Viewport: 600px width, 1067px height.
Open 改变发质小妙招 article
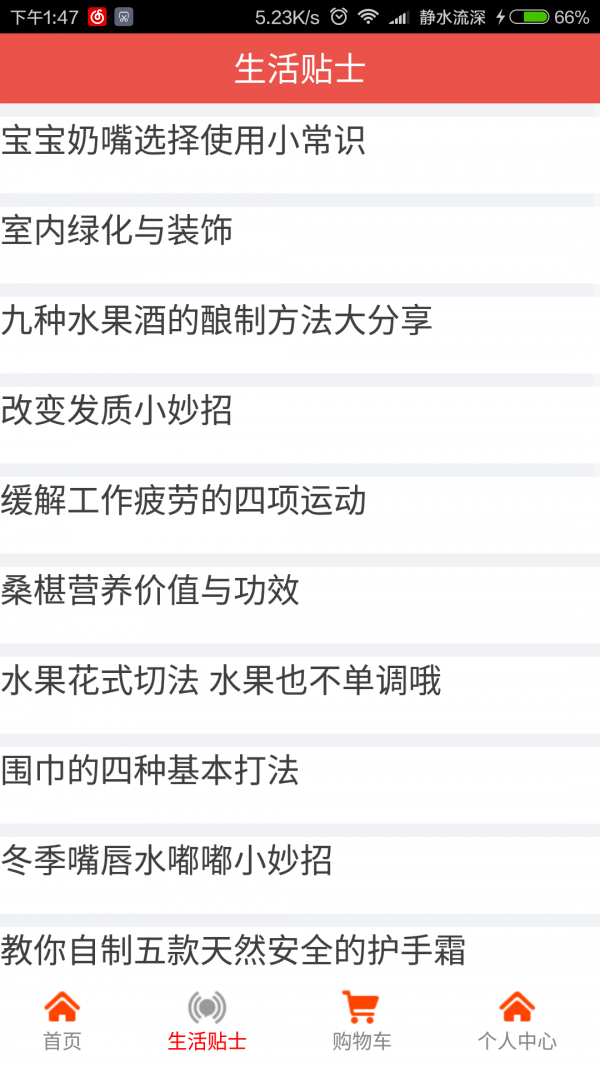(x=117, y=411)
